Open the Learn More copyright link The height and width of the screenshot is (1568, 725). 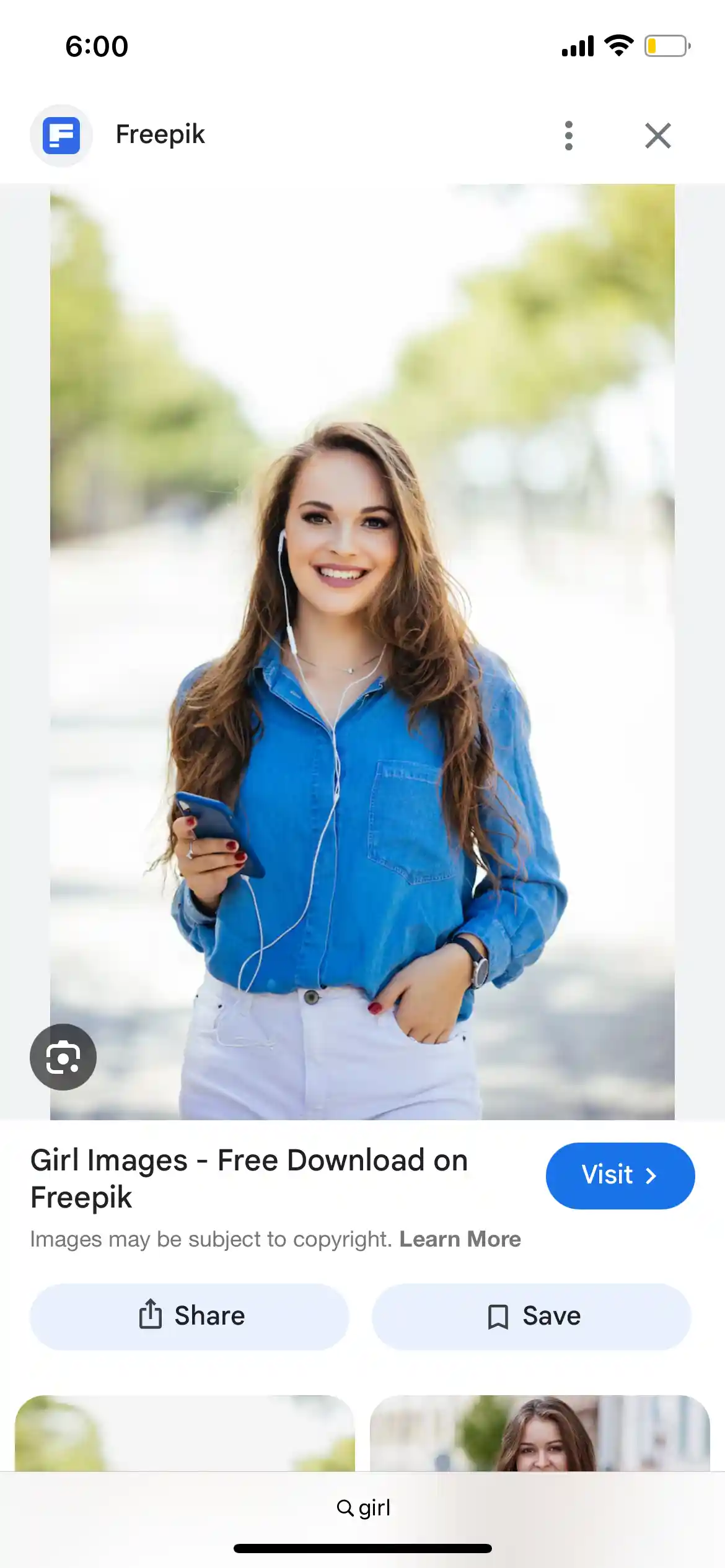point(460,1239)
